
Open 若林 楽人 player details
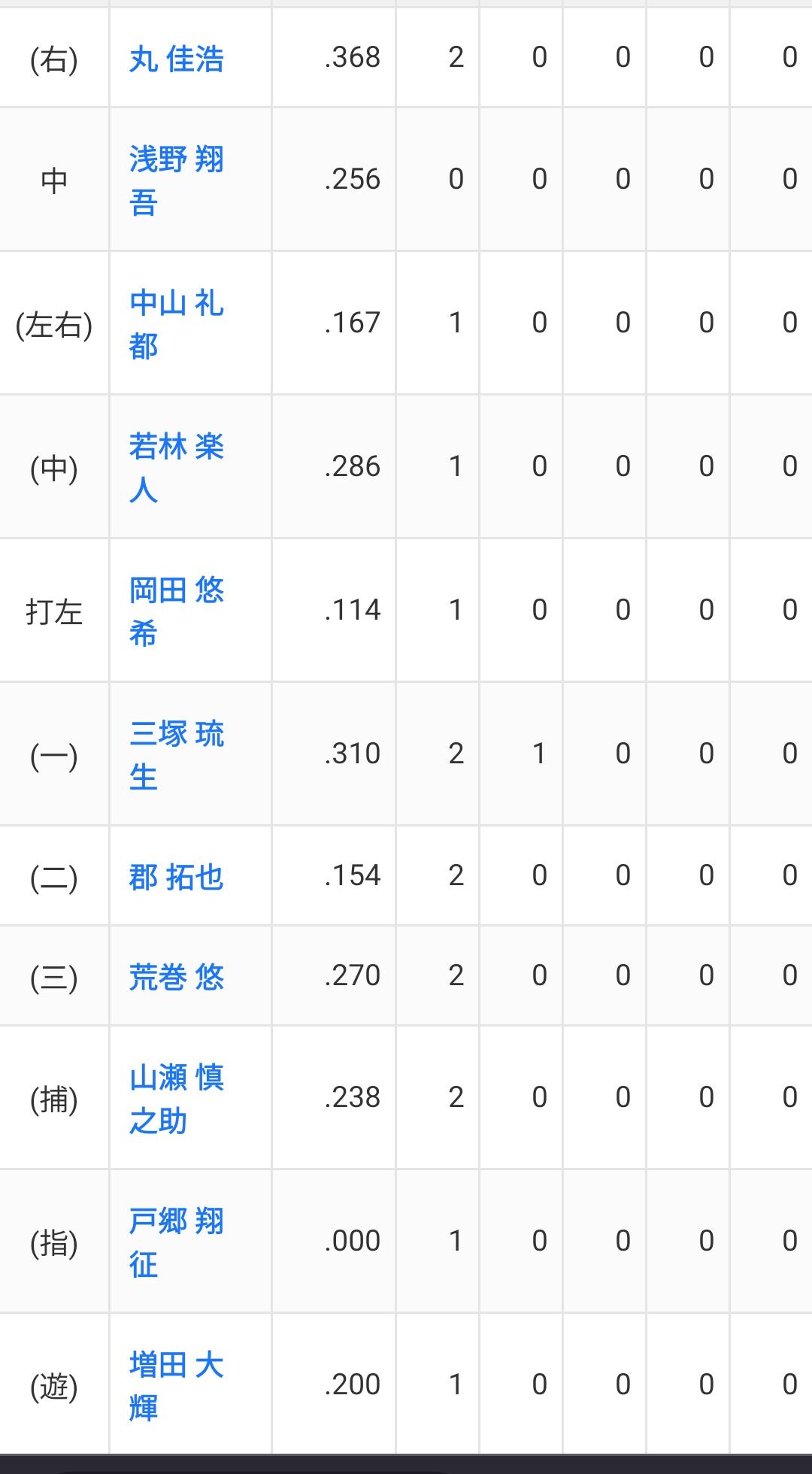tap(173, 466)
